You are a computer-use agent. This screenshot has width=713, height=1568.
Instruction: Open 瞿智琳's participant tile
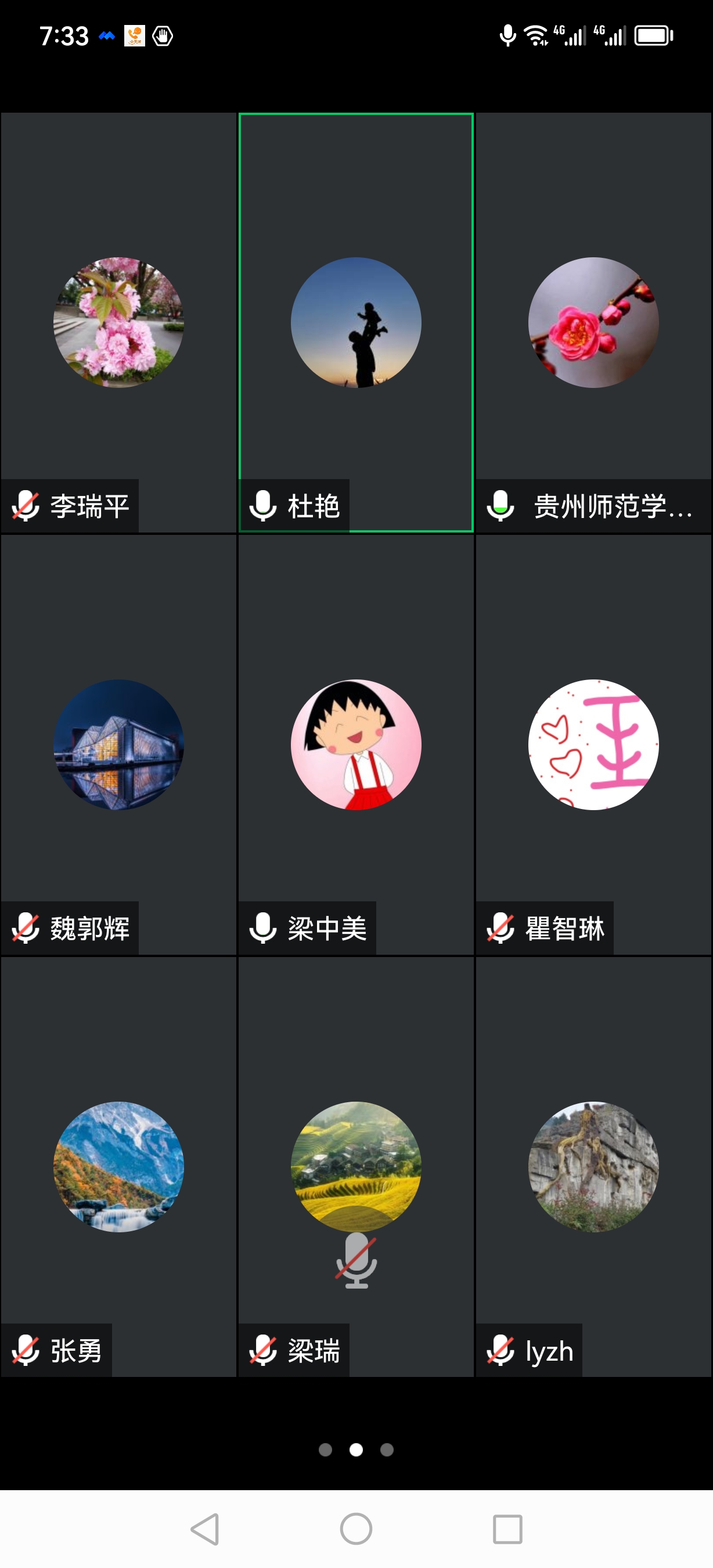[593, 745]
